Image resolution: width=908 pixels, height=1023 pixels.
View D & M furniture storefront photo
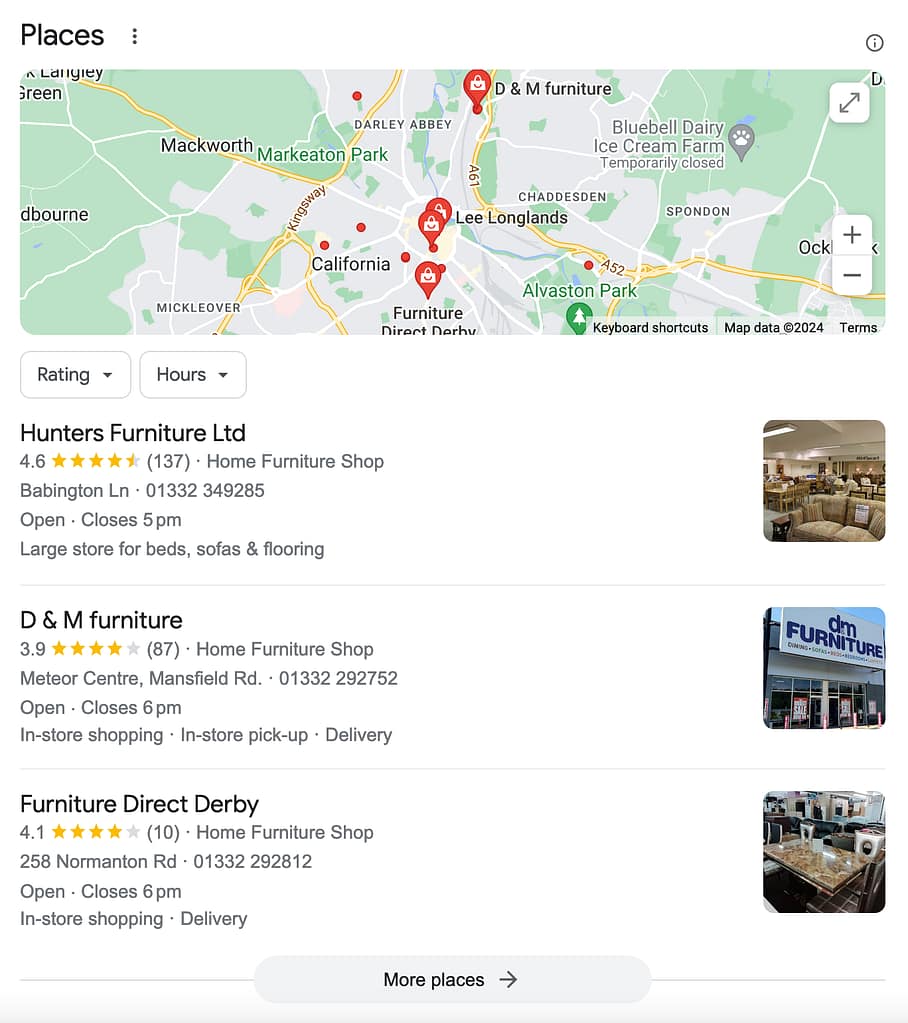(823, 668)
